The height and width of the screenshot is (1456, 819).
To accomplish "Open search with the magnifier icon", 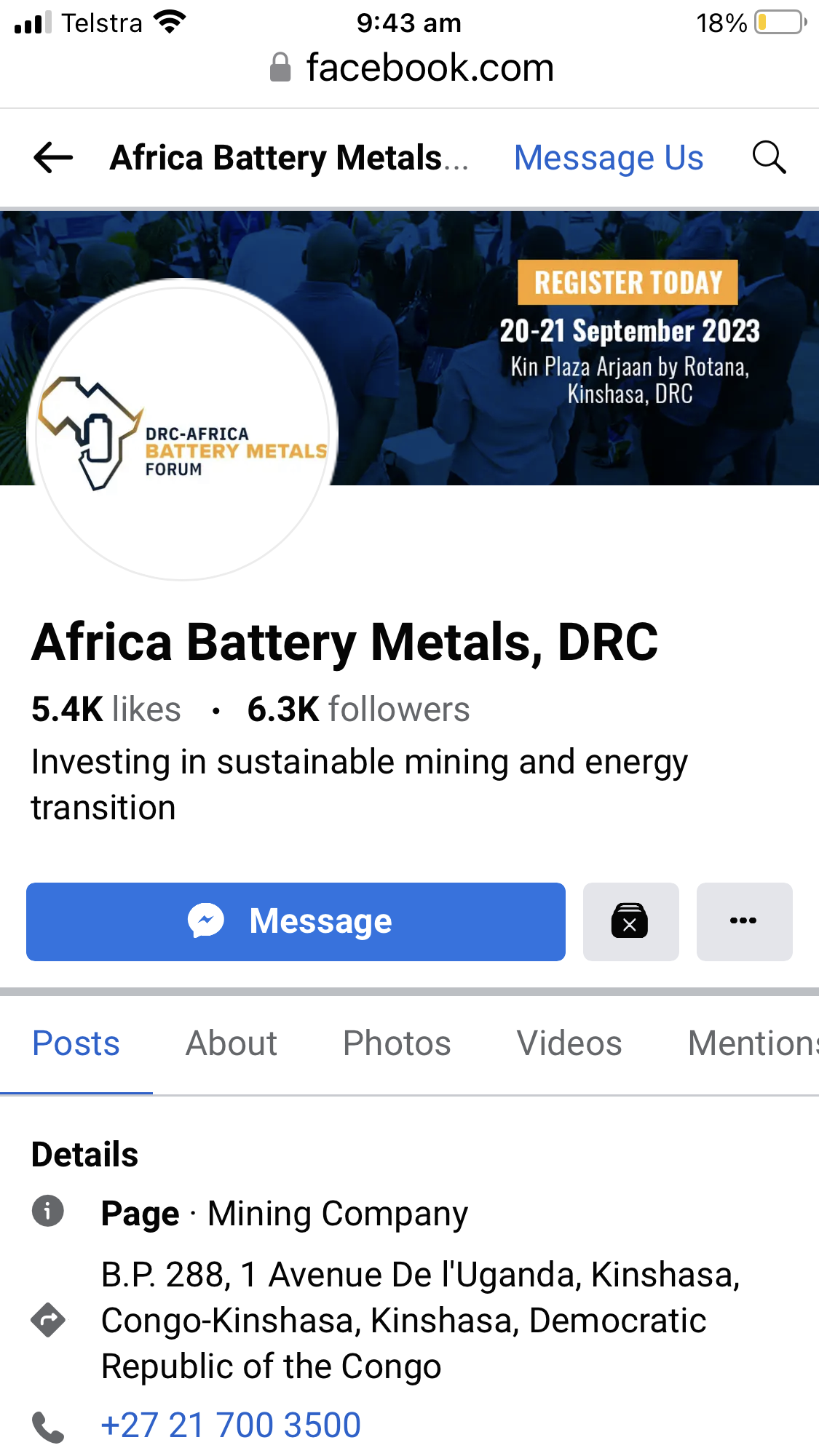I will pyautogui.click(x=769, y=157).
